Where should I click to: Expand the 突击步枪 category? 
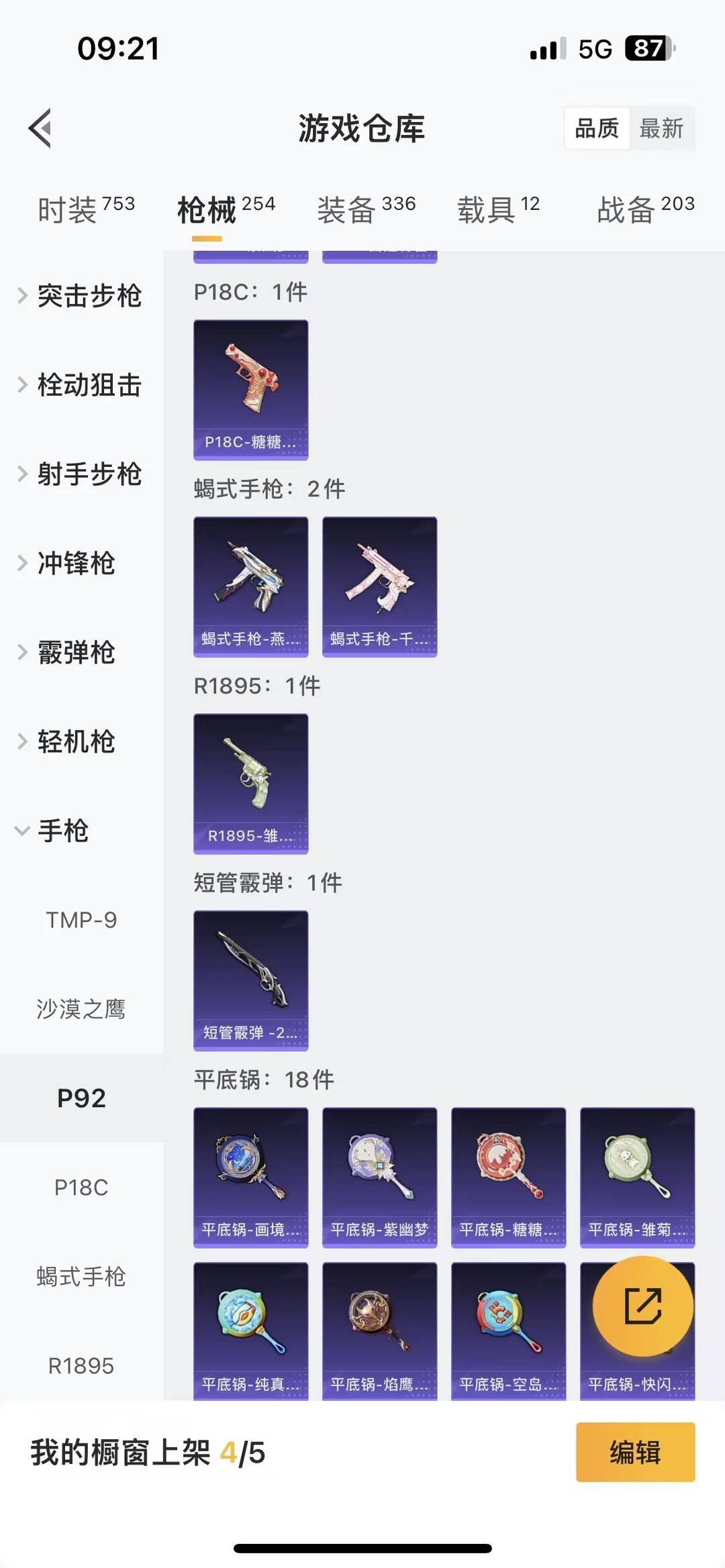(89, 297)
